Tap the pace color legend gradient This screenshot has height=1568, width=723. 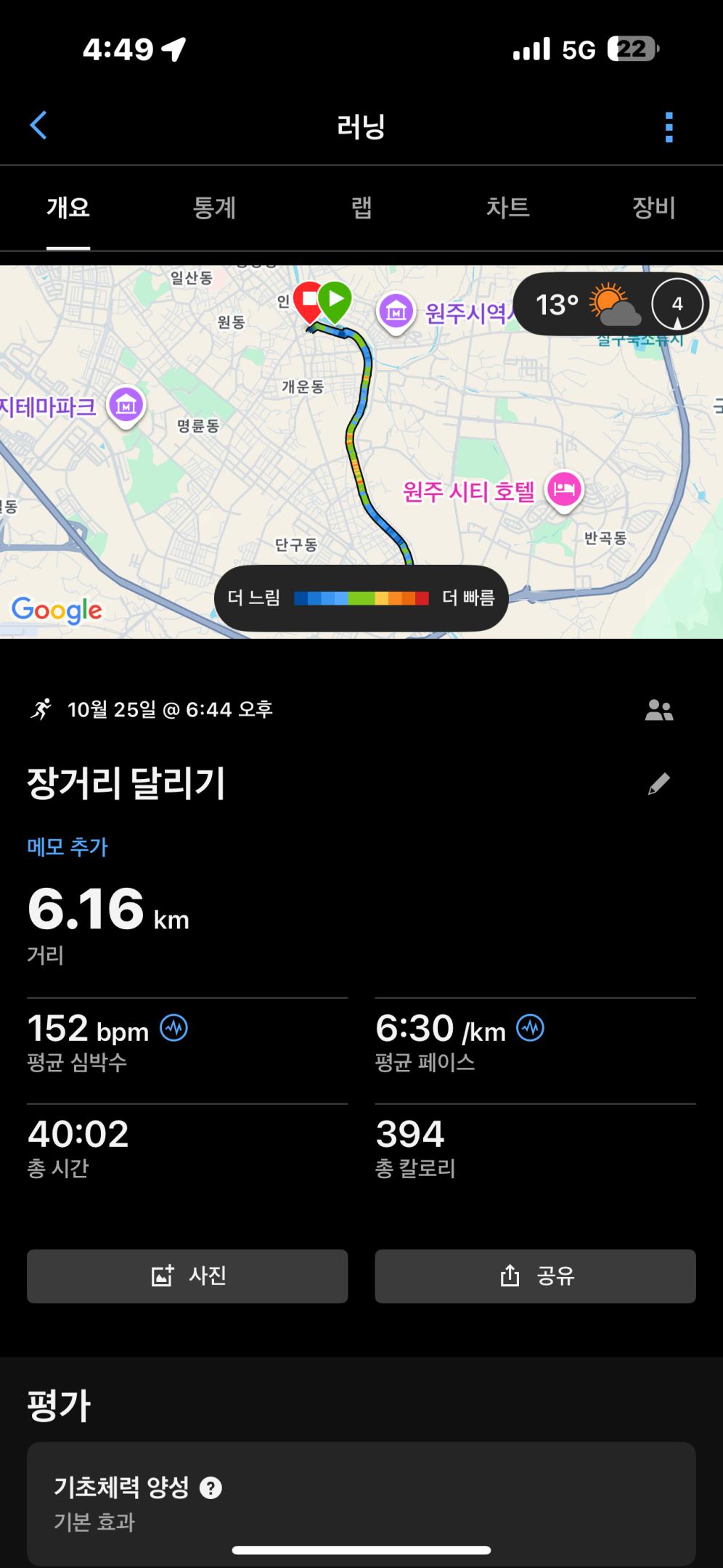pos(362,597)
